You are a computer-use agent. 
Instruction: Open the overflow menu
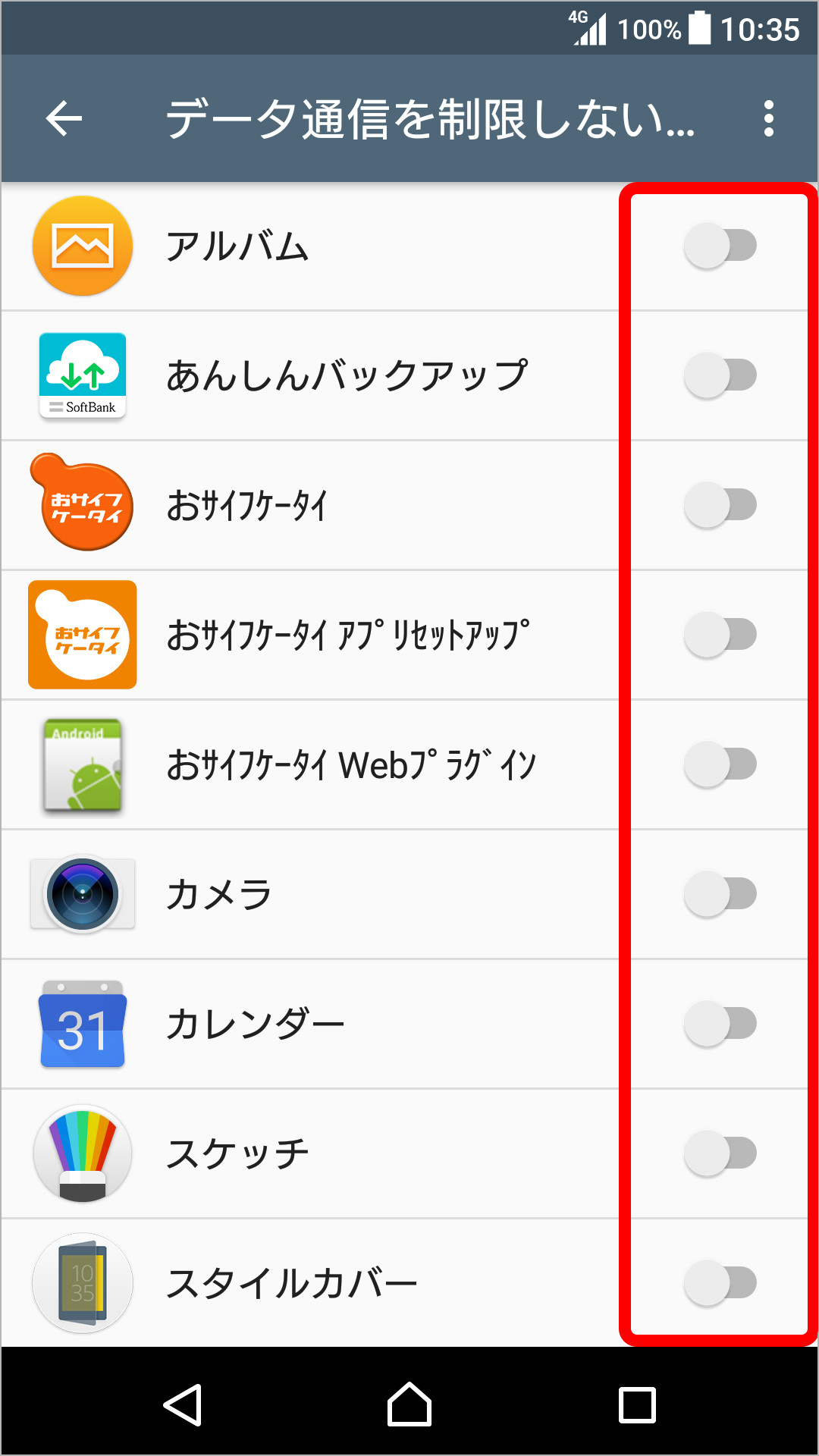coord(769,118)
